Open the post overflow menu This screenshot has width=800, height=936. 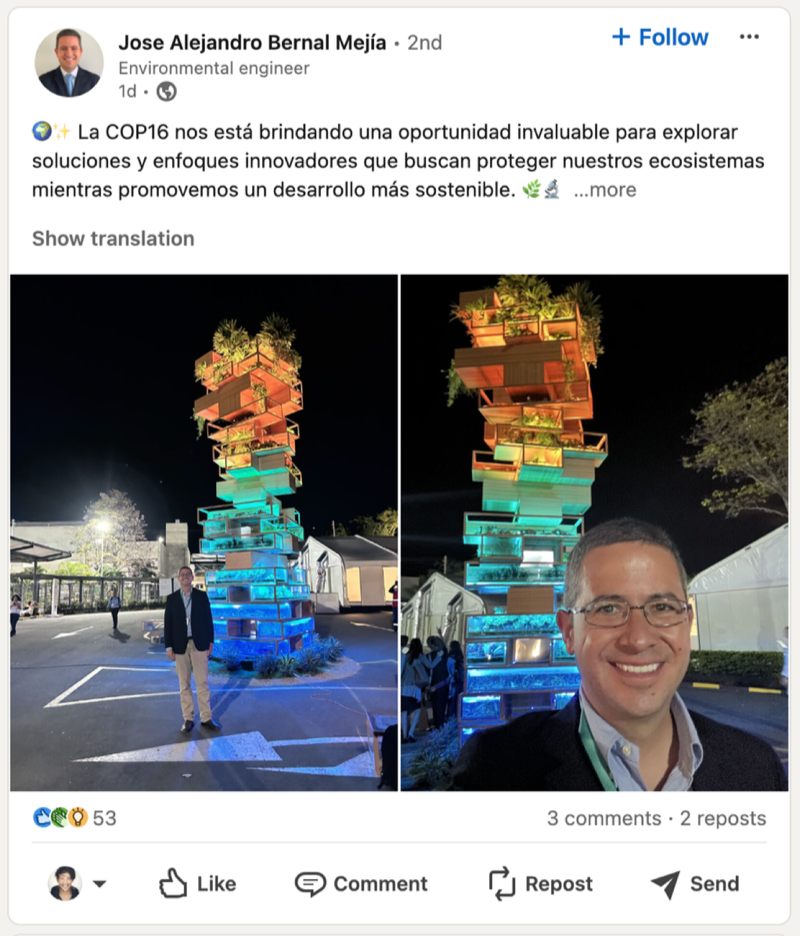click(x=749, y=38)
